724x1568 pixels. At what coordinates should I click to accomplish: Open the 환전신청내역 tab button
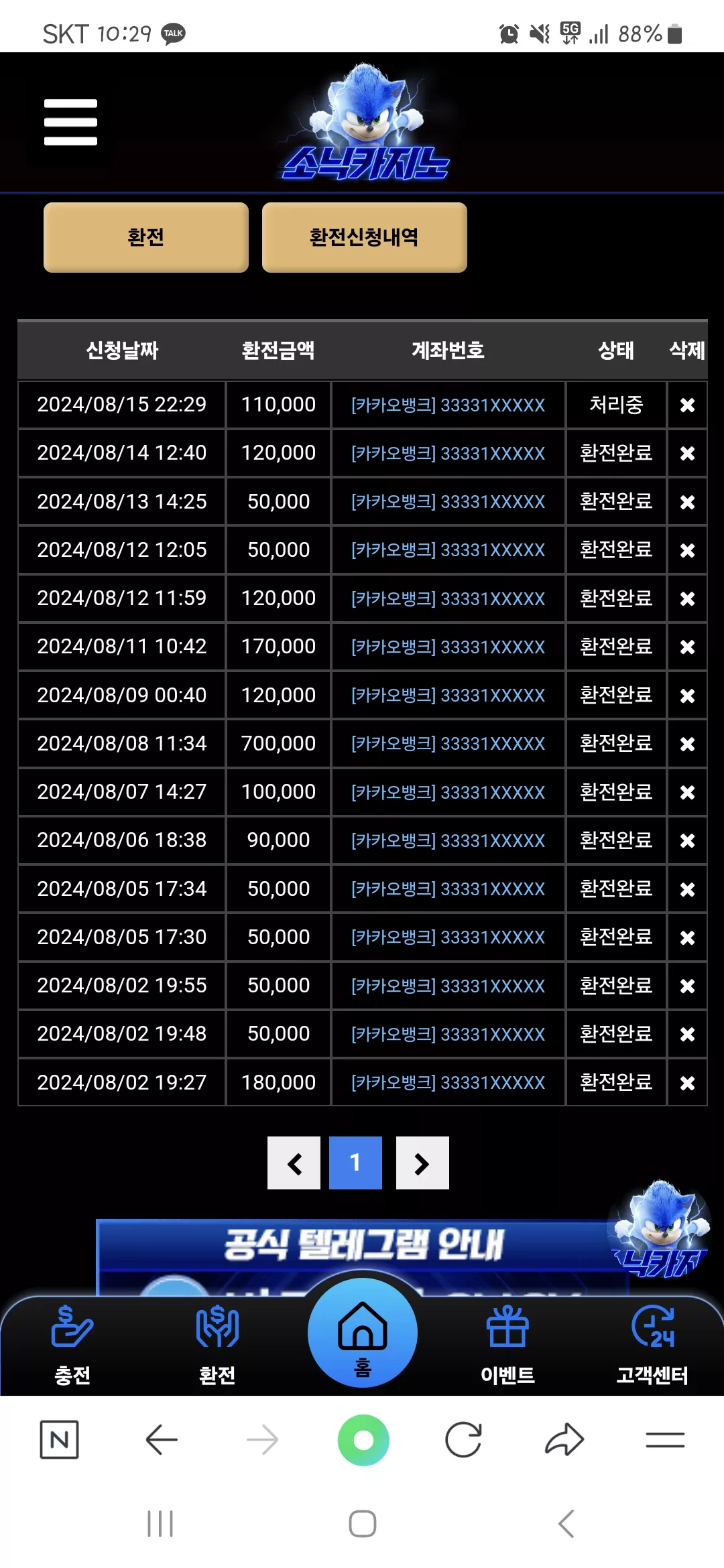[364, 237]
